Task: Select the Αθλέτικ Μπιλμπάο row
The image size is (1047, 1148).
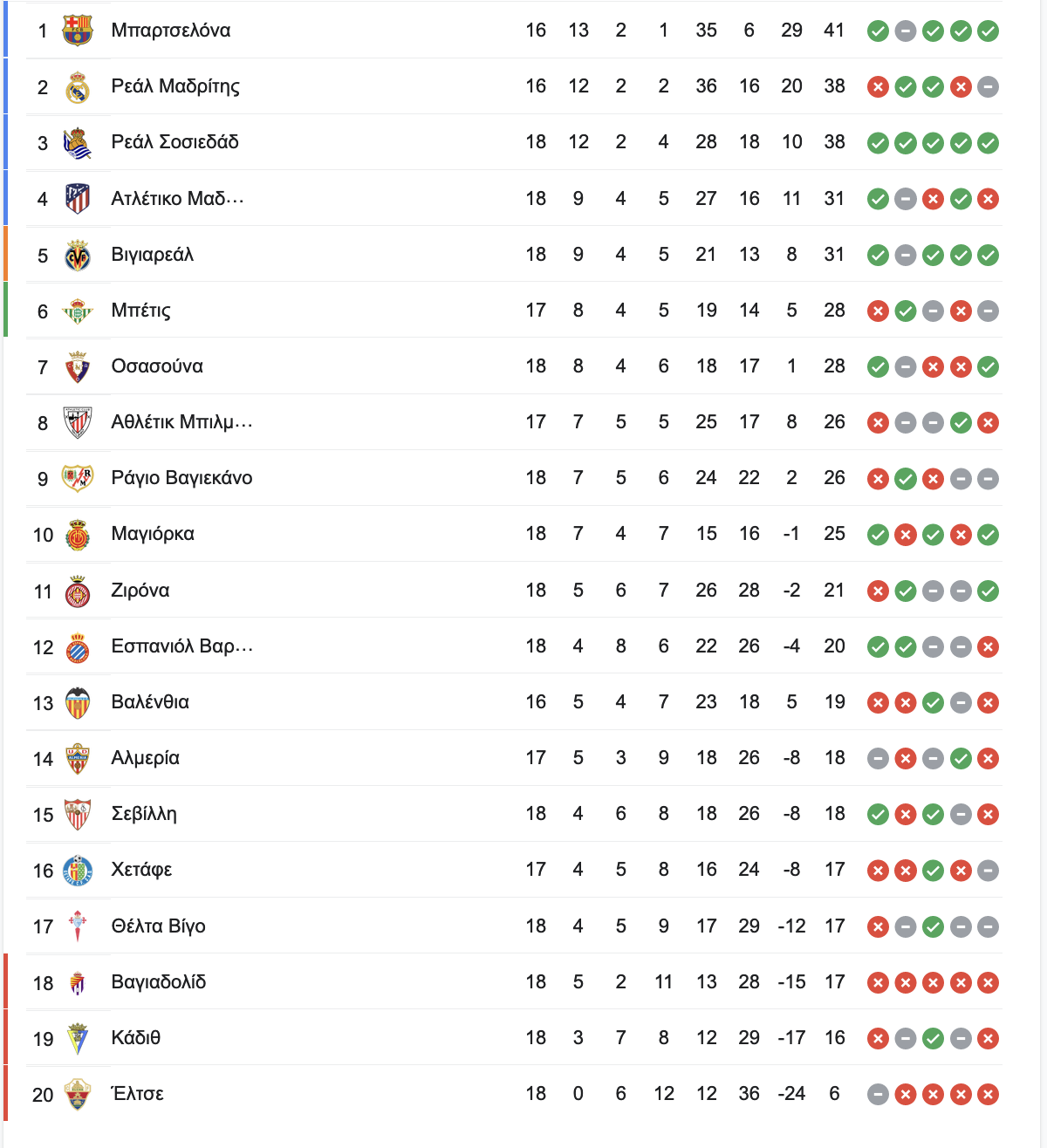Action: pyautogui.click(x=181, y=422)
